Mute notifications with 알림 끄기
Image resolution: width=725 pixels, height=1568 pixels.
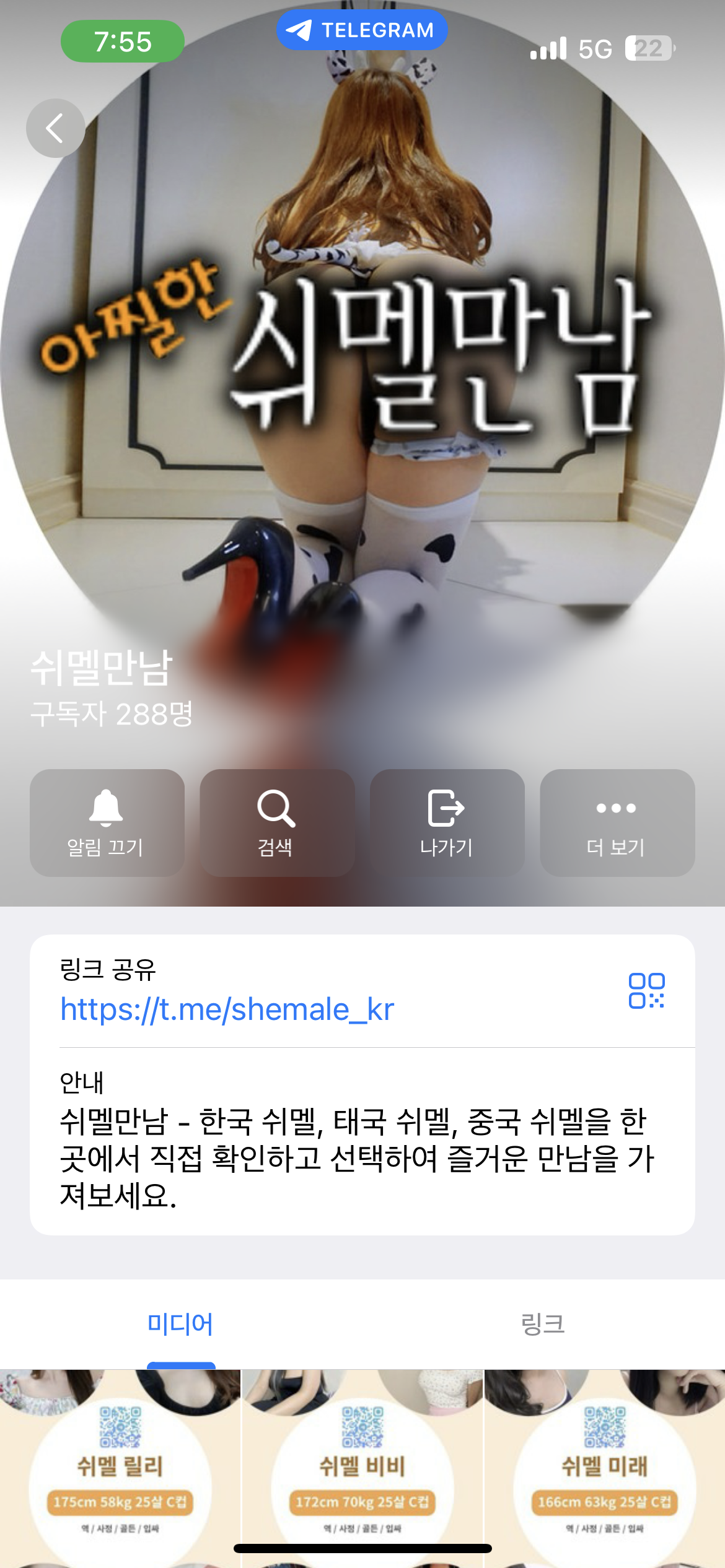tap(107, 822)
